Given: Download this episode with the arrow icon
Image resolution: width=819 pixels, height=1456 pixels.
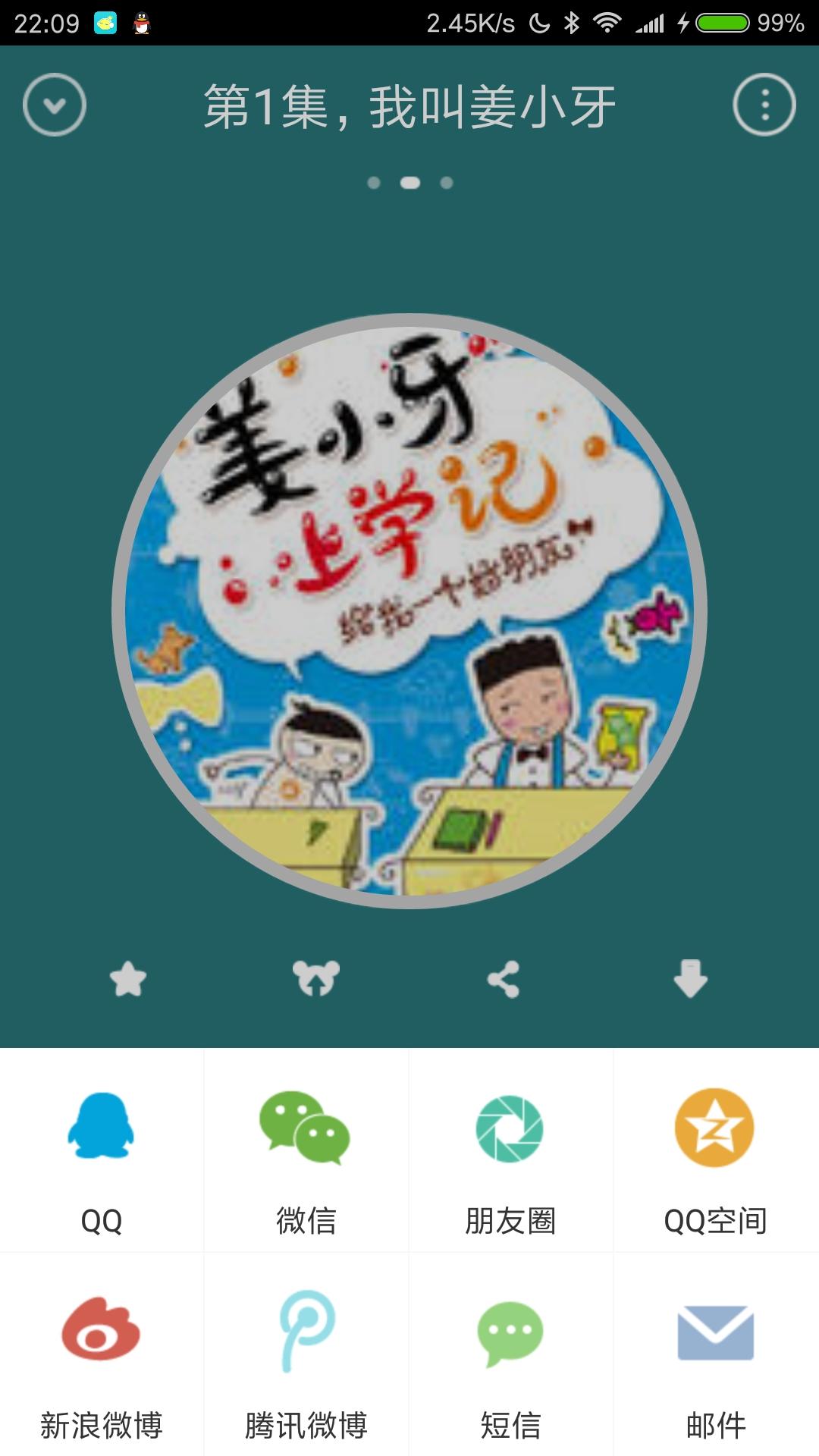Looking at the screenshot, I should [691, 979].
